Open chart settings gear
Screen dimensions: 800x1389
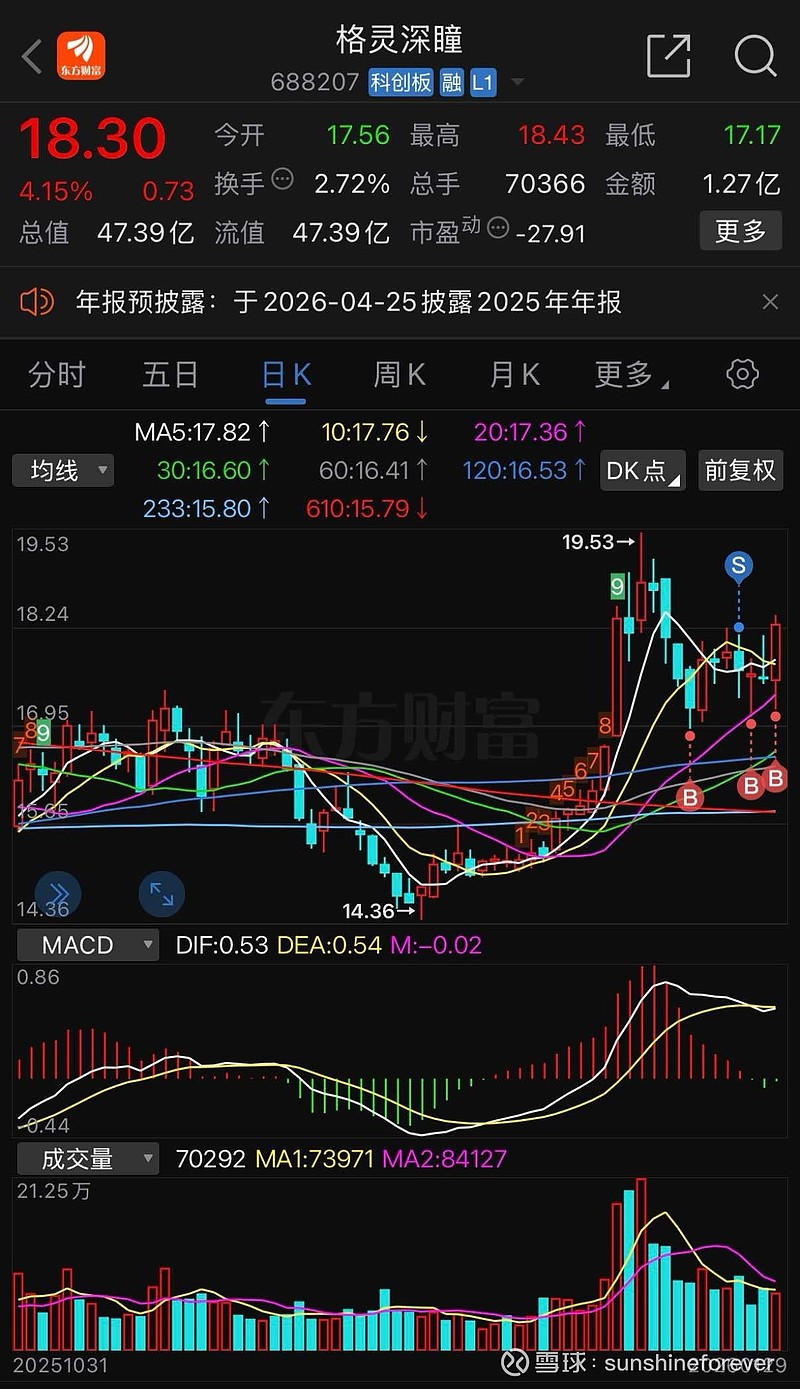click(x=742, y=375)
